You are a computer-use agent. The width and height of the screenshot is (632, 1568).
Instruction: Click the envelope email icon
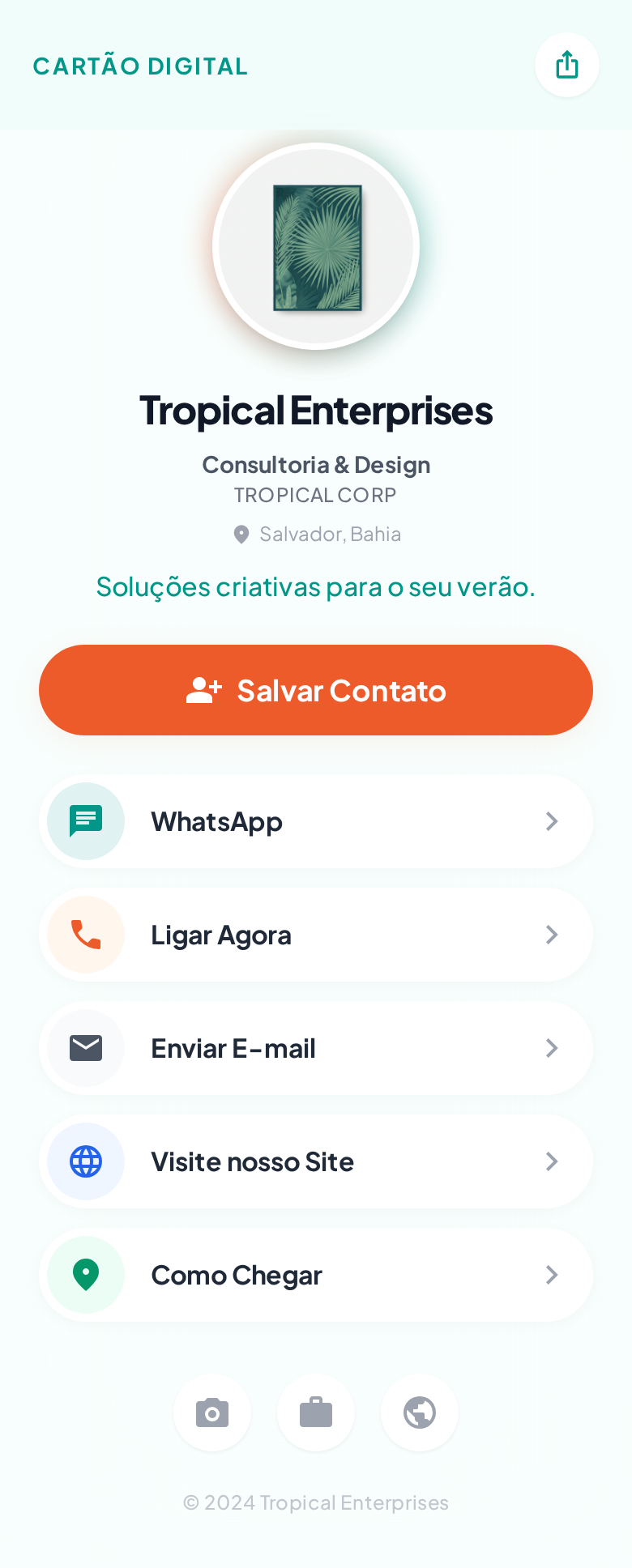click(85, 1048)
